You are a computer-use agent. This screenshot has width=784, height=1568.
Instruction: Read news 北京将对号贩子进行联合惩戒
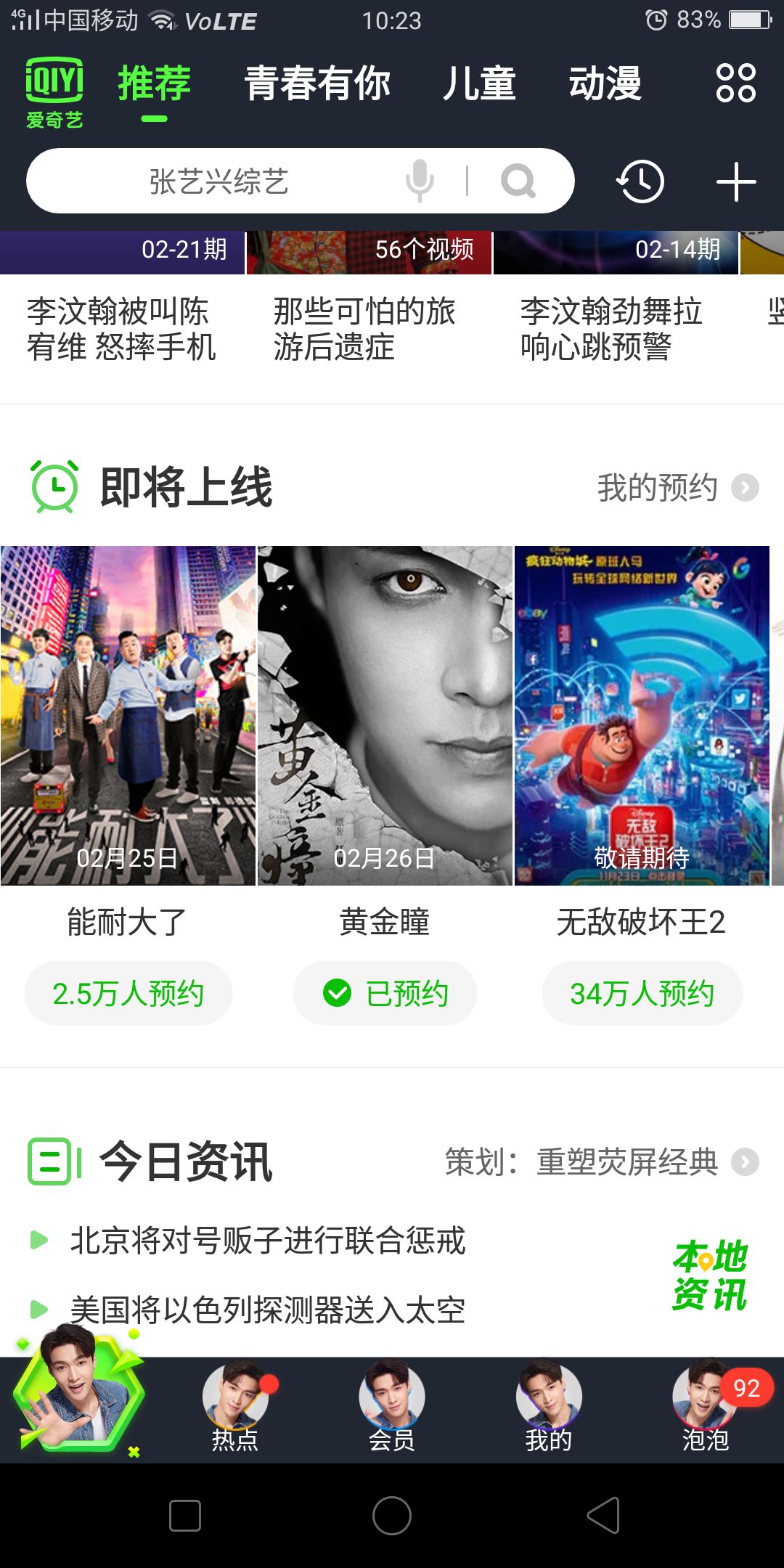tap(267, 1241)
